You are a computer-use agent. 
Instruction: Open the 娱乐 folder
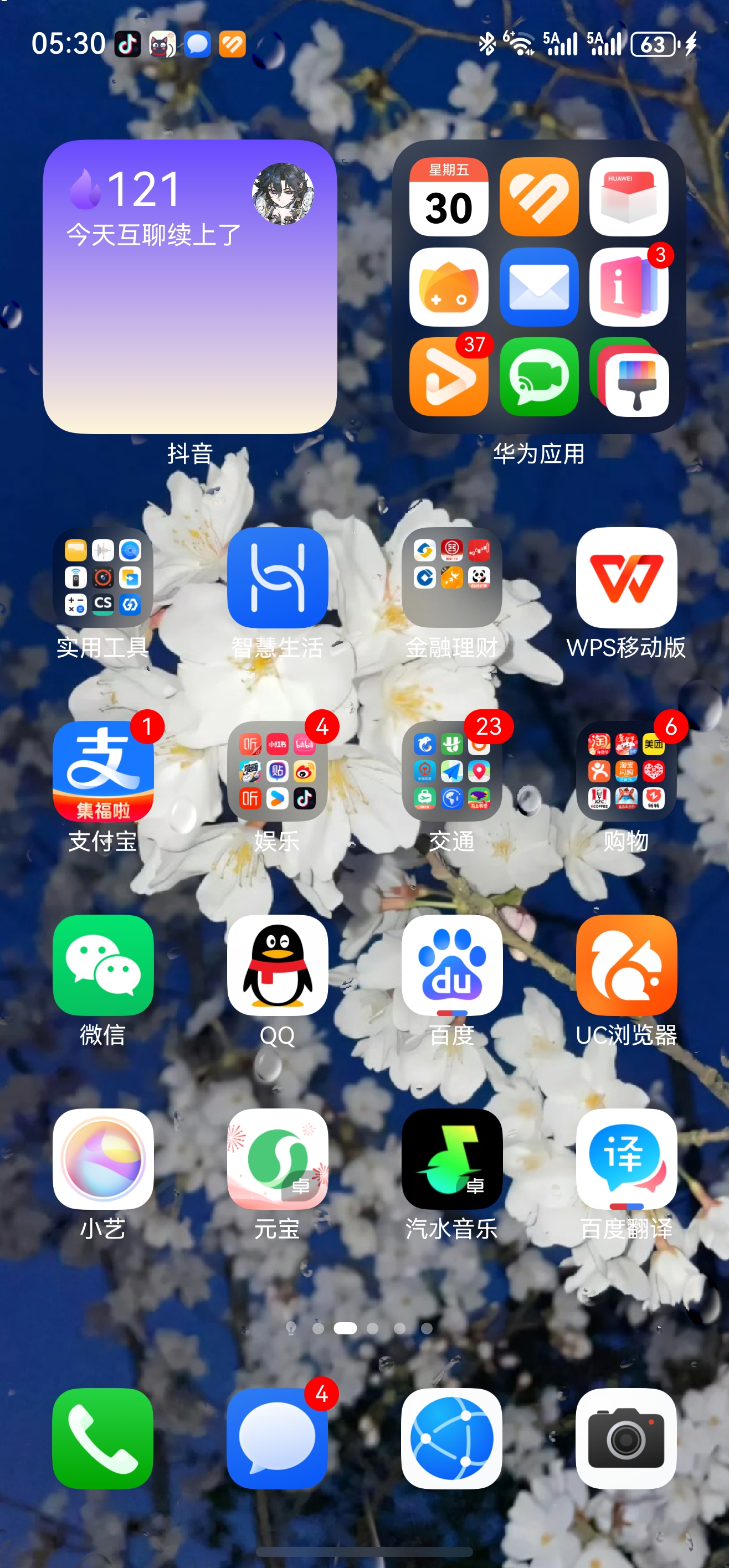[277, 771]
